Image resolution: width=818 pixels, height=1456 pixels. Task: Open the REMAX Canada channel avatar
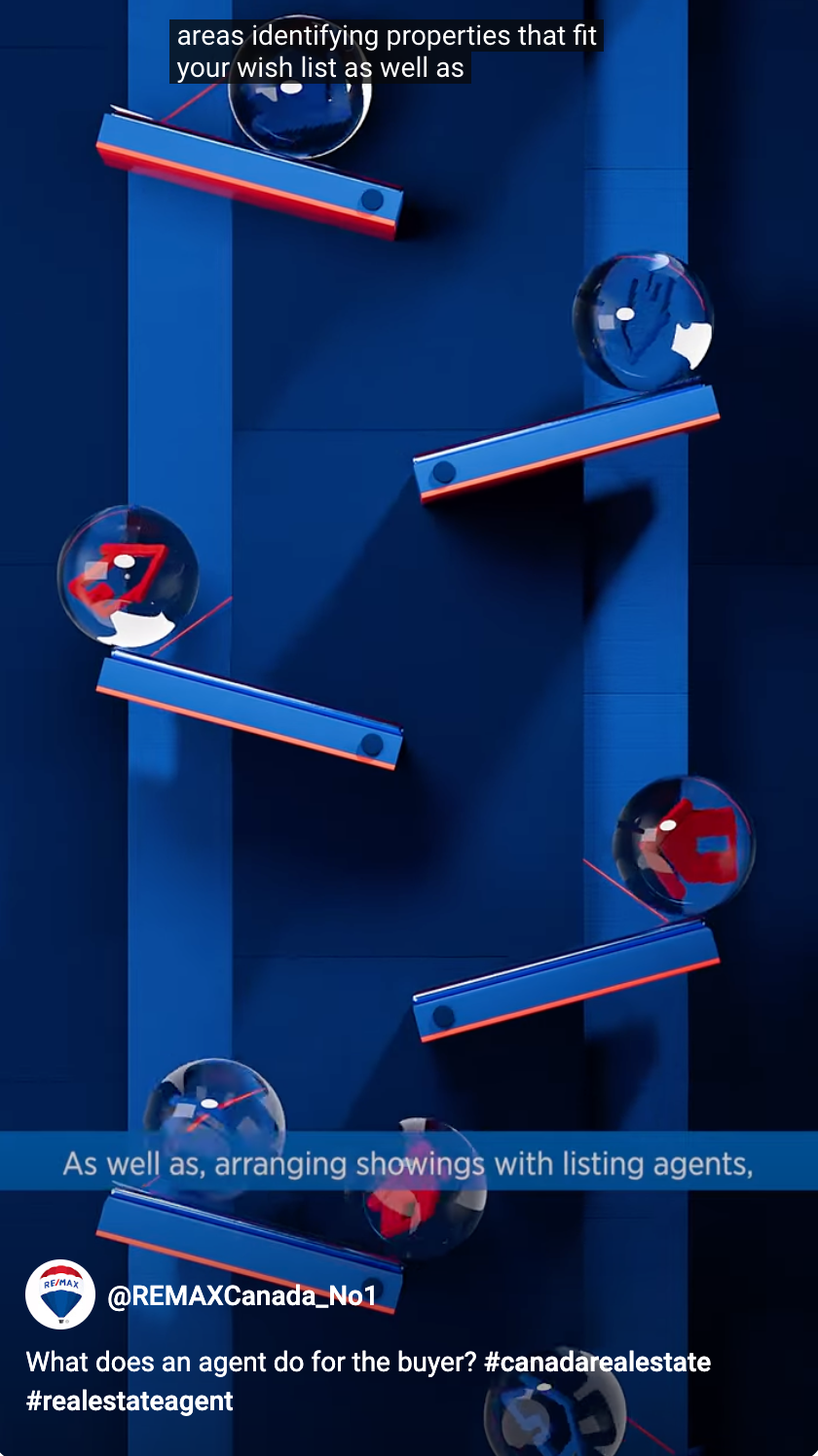click(x=60, y=1295)
